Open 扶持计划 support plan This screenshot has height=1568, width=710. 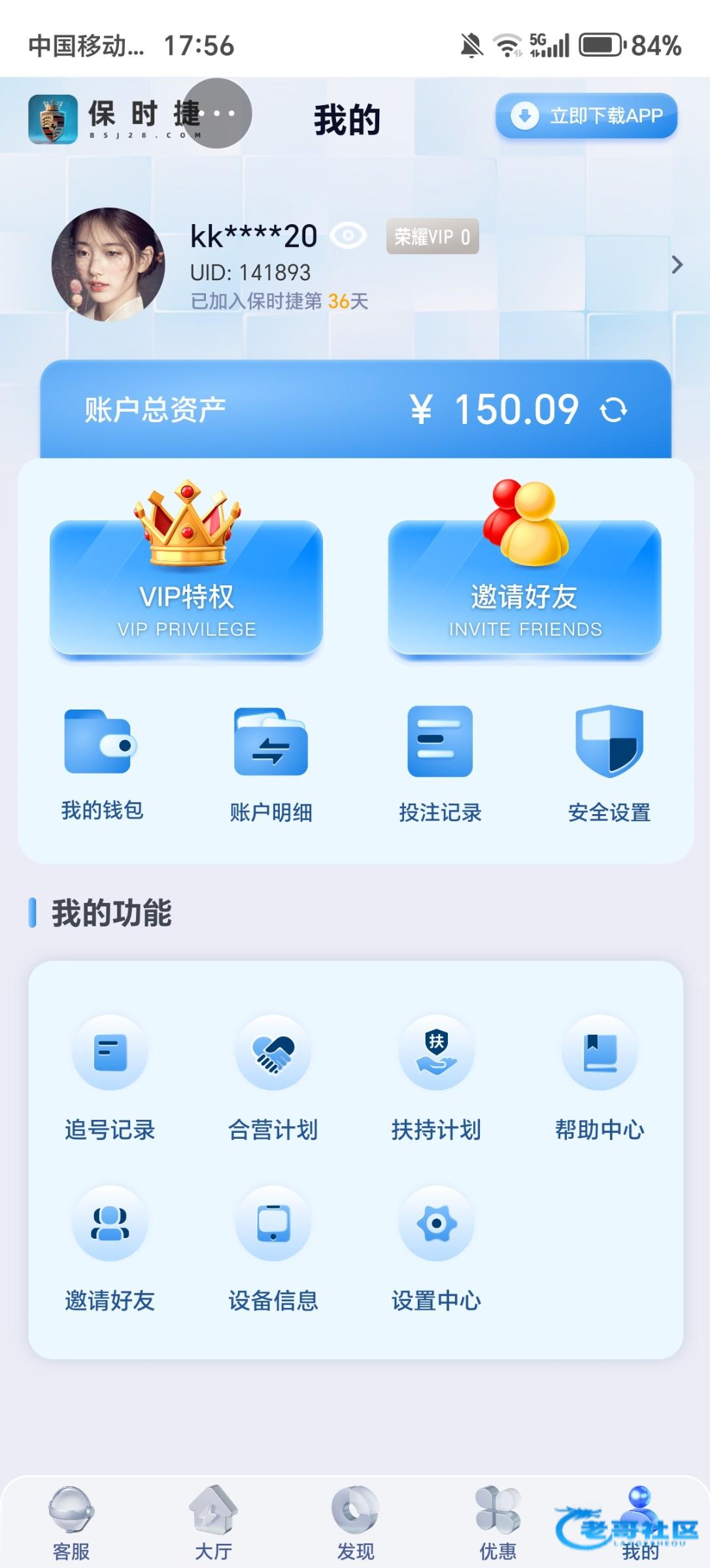coord(436,1077)
